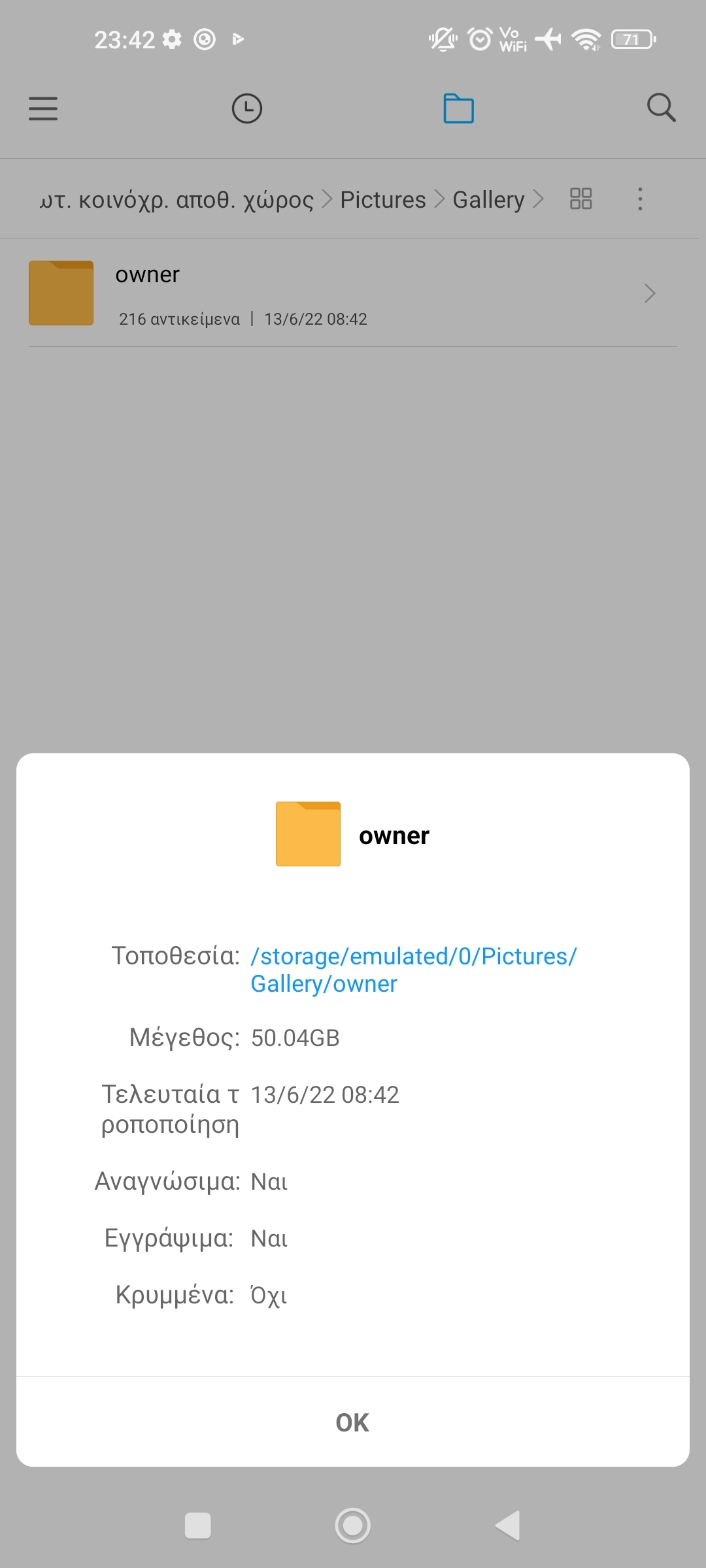Open the three-dot overflow menu
706x1568 pixels.
tap(640, 199)
